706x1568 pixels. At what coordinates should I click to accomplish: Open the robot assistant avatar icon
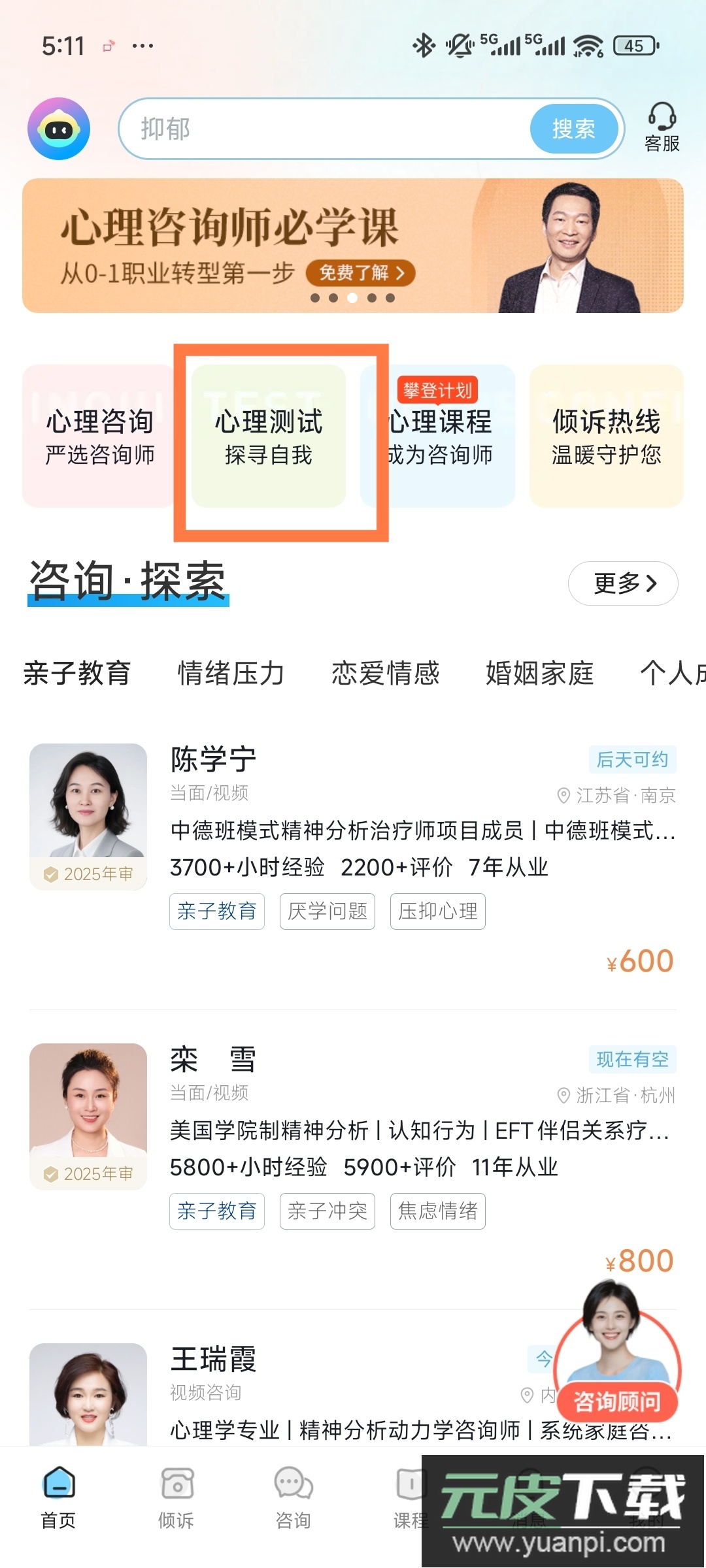pos(59,129)
